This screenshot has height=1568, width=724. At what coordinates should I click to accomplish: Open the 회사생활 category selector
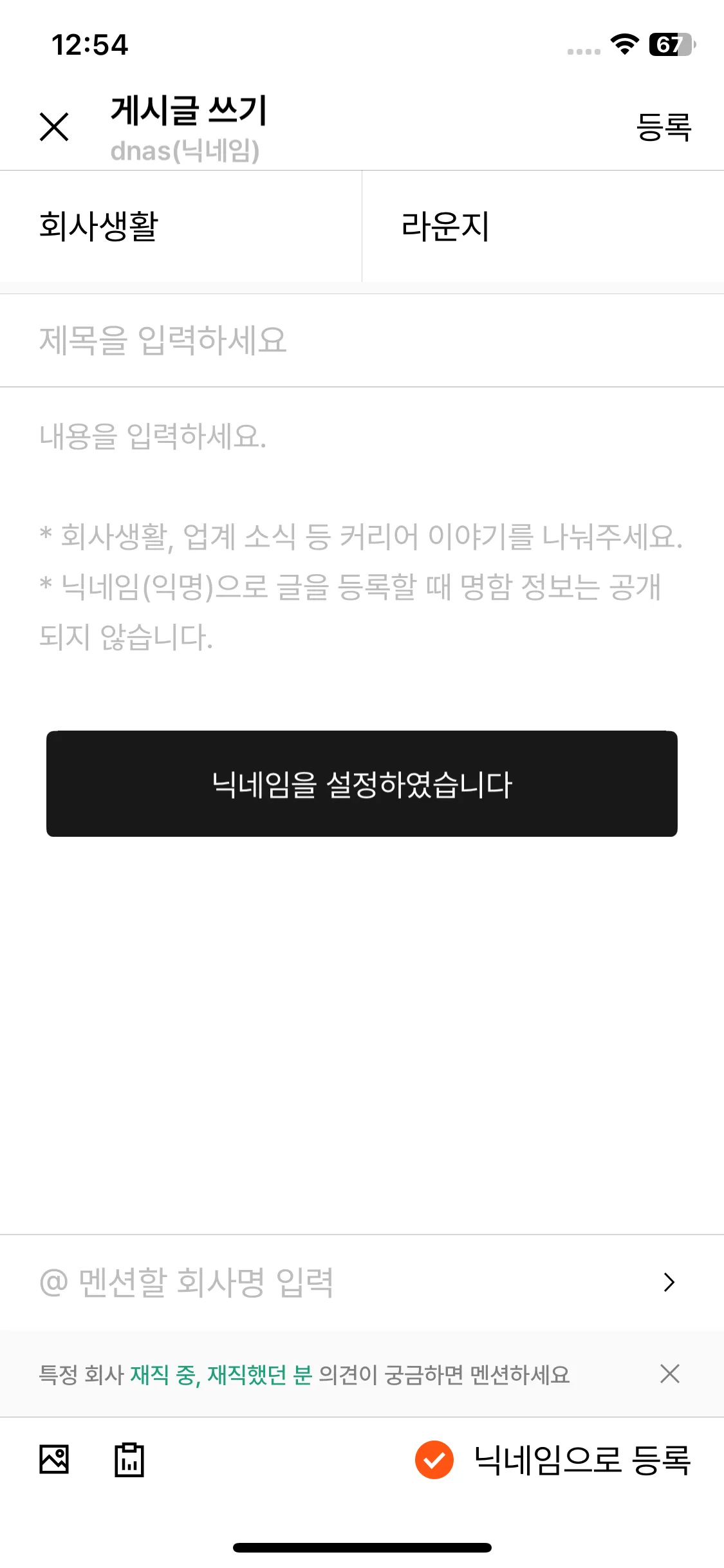pos(180,226)
